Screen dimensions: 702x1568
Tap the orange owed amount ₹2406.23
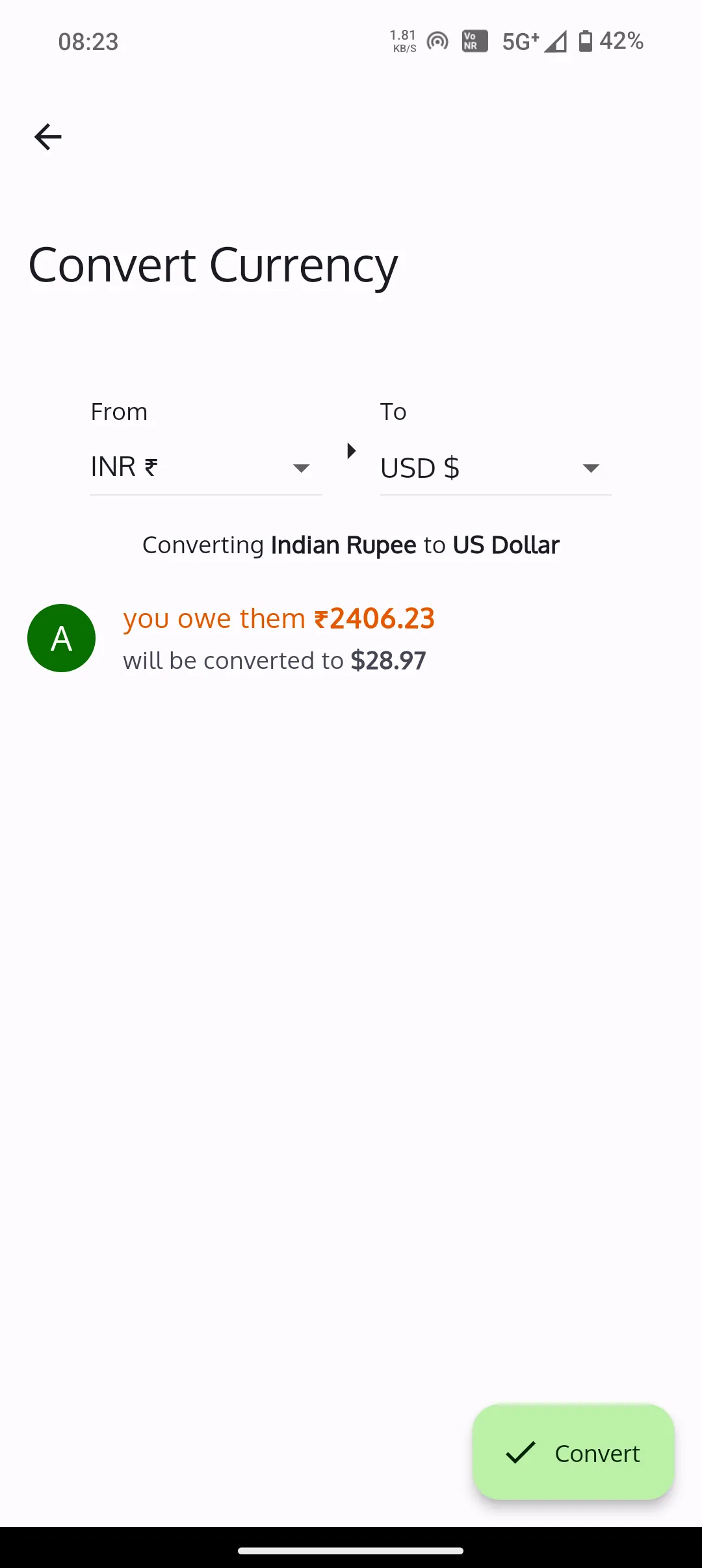click(374, 618)
